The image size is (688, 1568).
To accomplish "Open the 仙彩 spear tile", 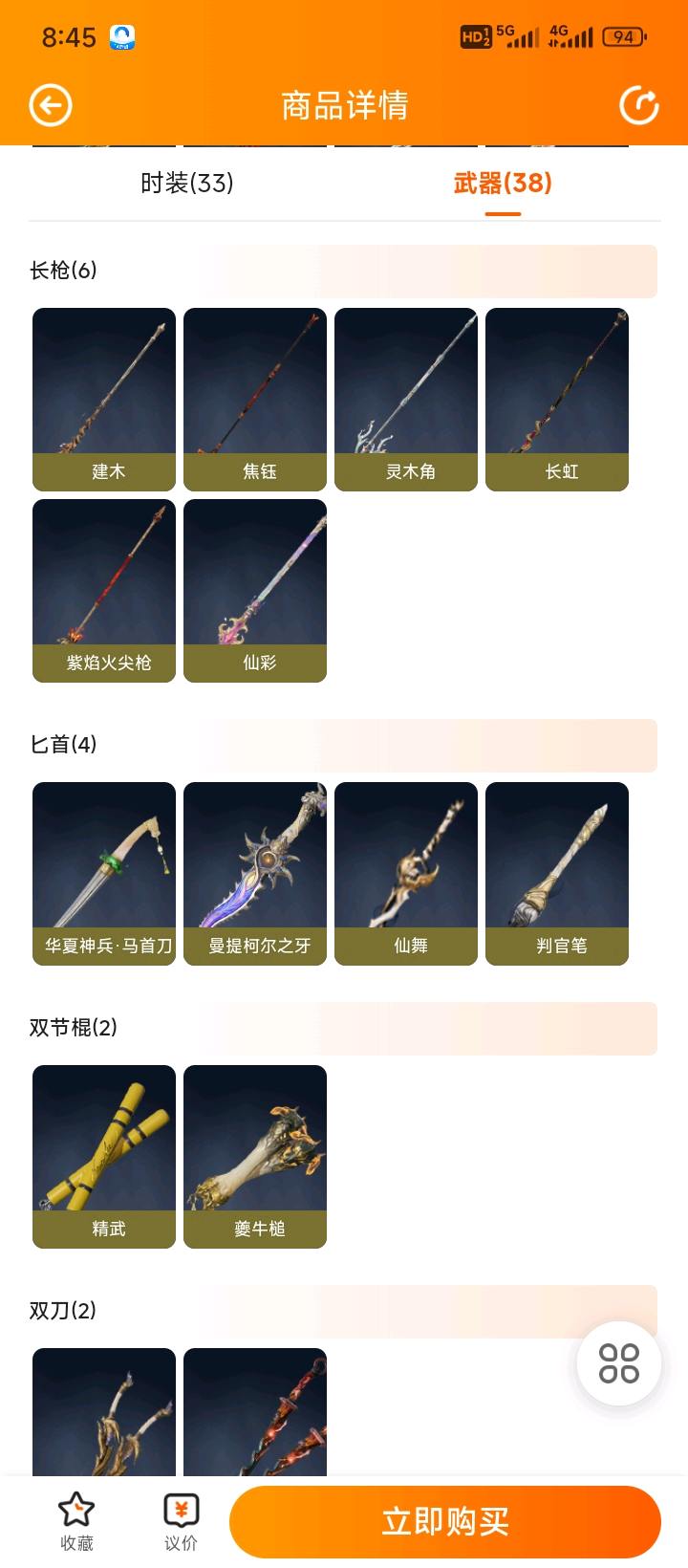I will click(255, 590).
